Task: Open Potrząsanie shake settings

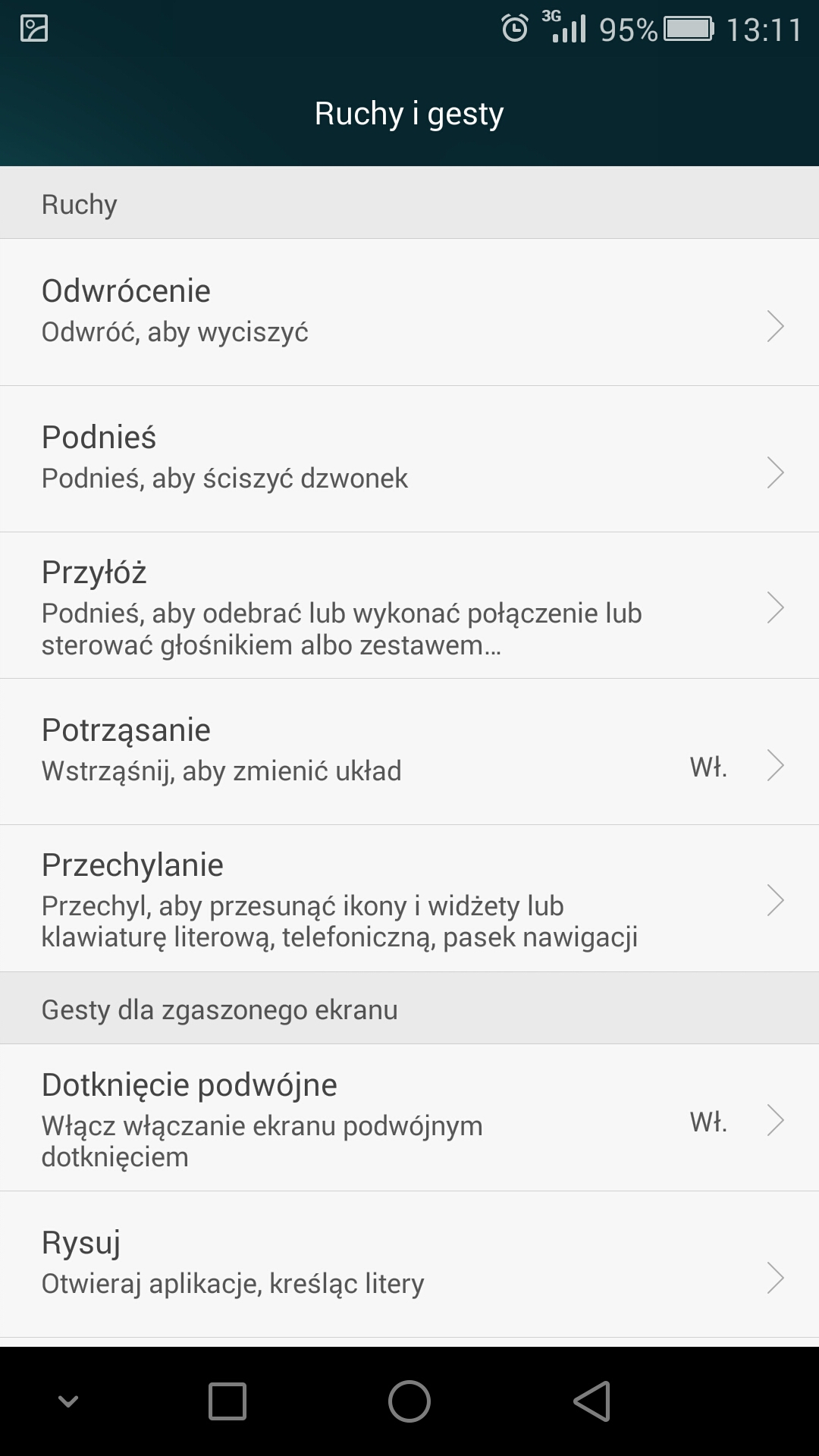Action: click(409, 752)
